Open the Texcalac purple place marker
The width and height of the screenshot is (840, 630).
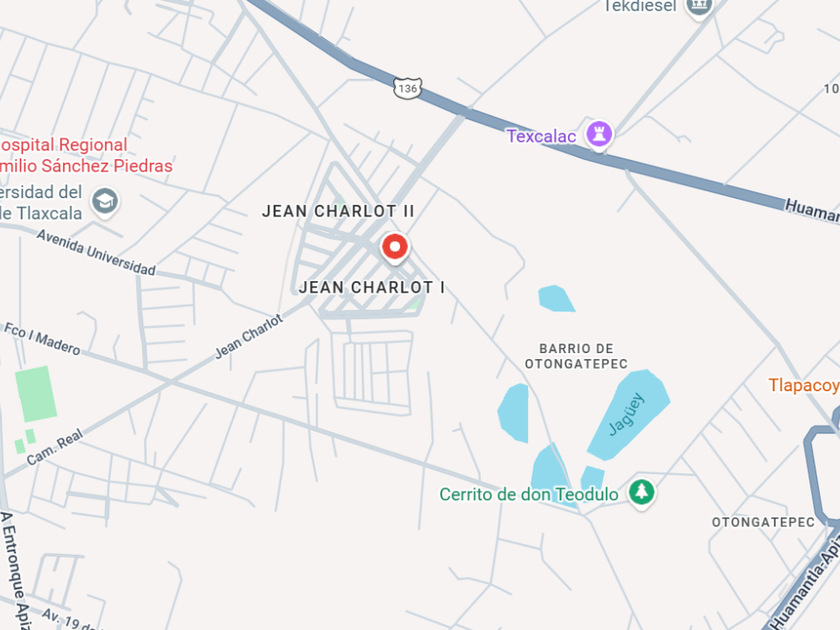pos(599,134)
